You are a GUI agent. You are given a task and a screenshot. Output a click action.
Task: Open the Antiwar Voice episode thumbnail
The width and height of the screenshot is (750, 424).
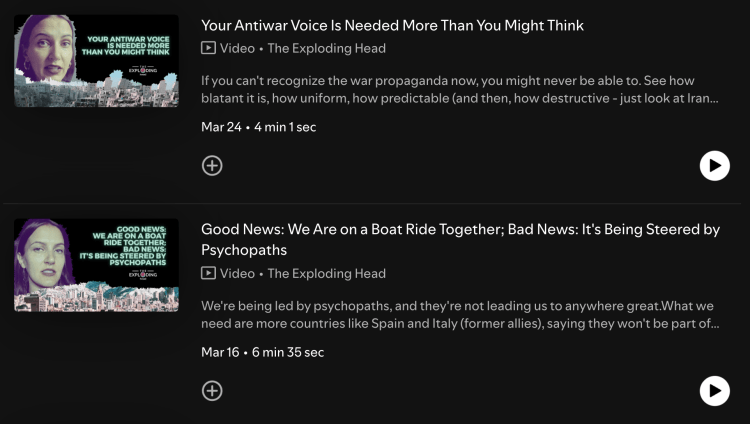click(96, 61)
